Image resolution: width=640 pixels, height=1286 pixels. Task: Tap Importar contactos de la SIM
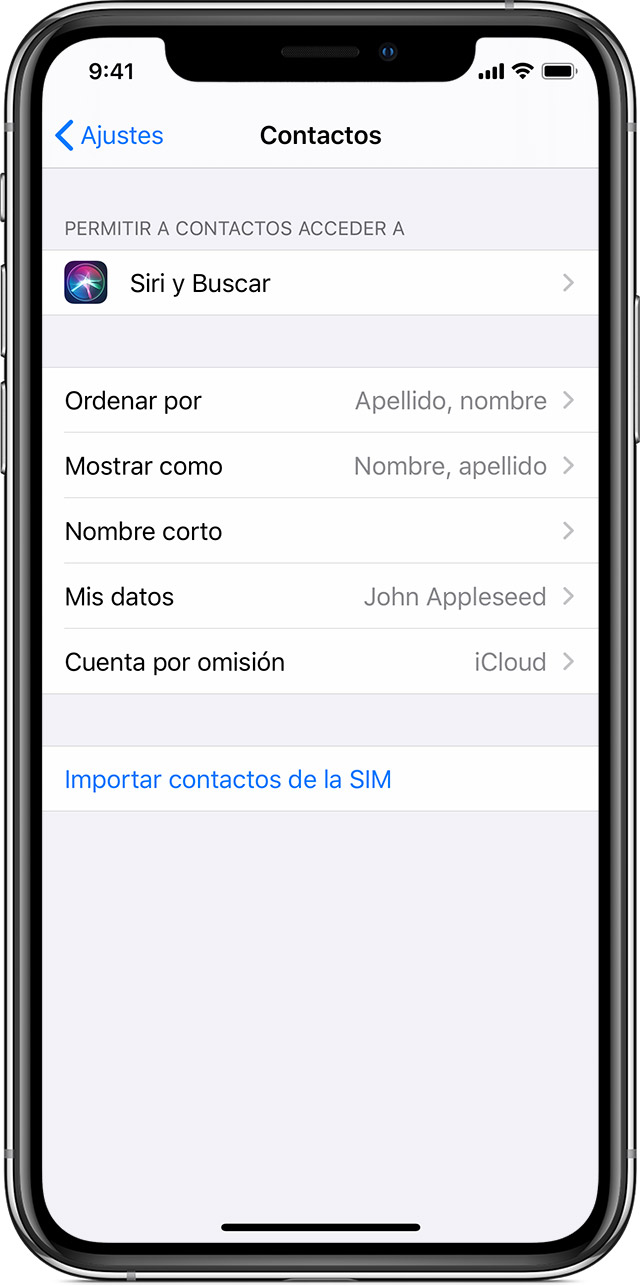228,779
